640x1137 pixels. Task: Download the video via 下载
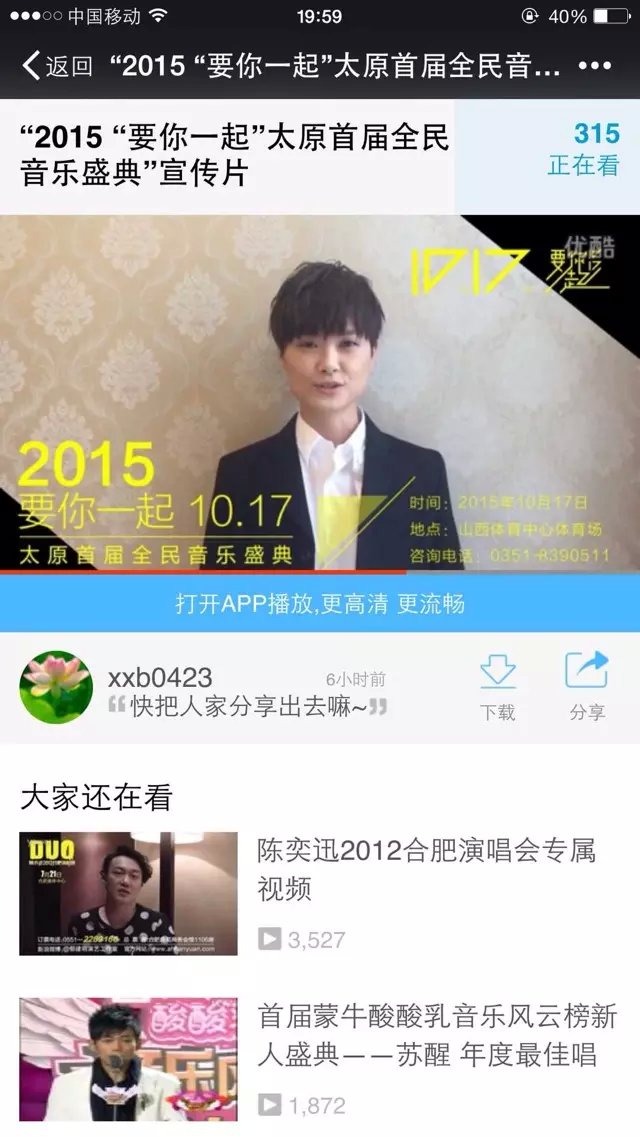point(498,687)
